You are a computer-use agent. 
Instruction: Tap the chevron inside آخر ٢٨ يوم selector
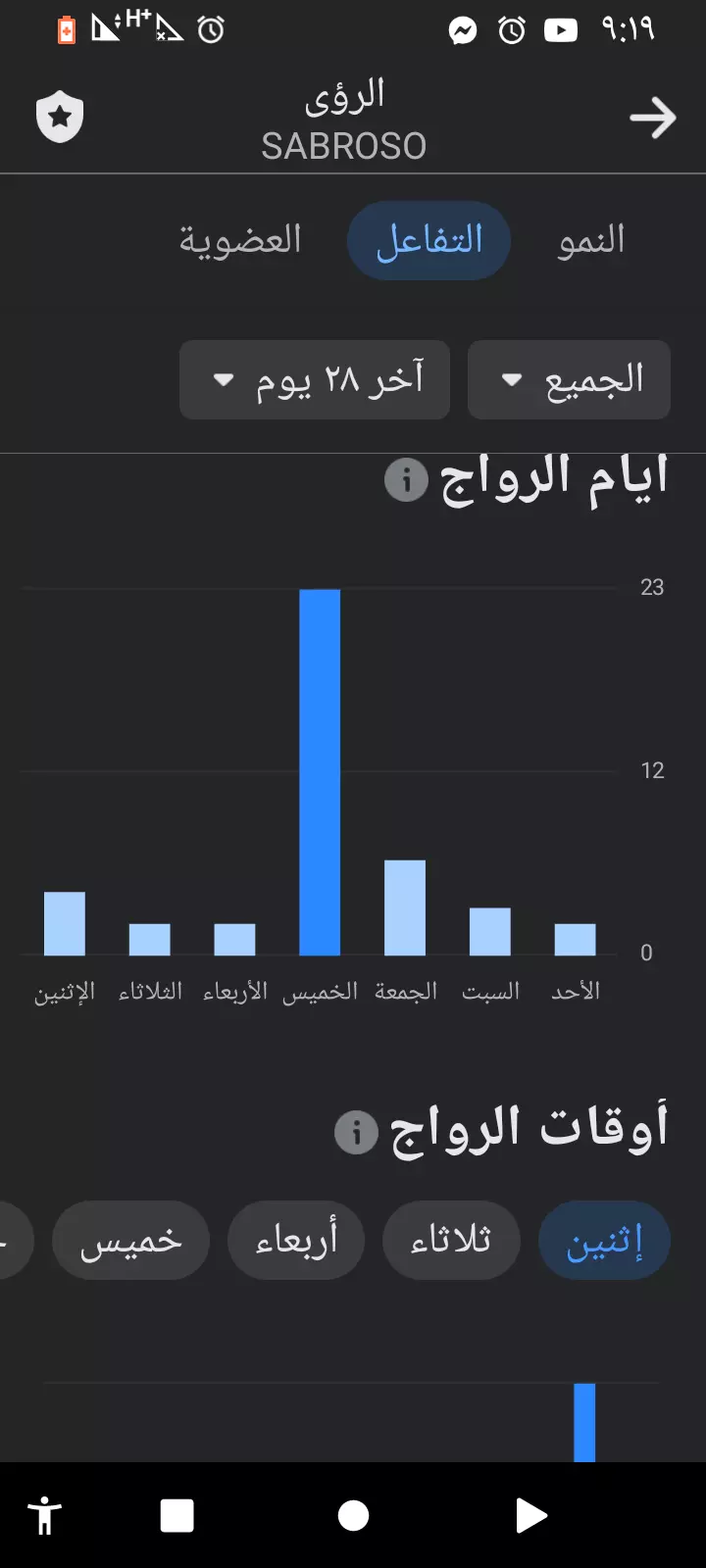point(222,381)
